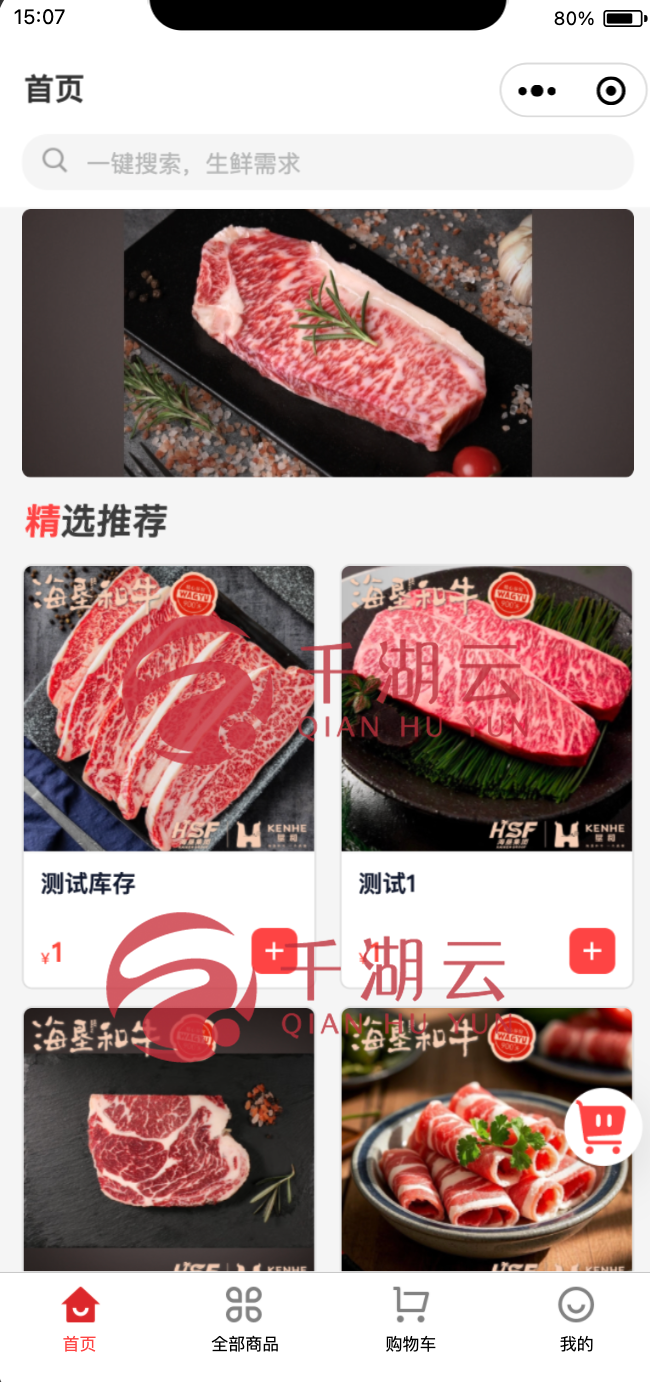650x1382 pixels.
Task: Go to the 我的 tab
Action: [x=576, y=1320]
